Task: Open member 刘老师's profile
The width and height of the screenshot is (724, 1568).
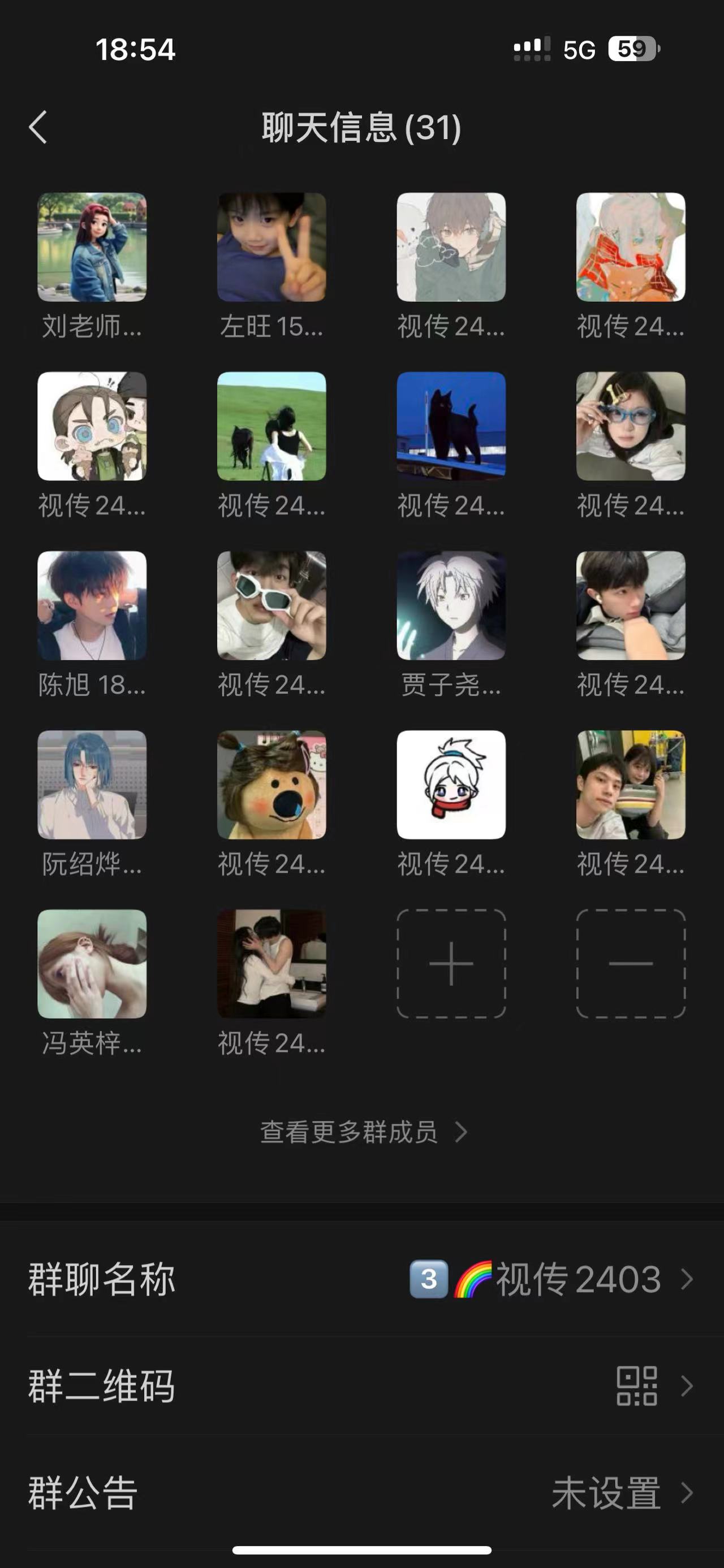Action: (92, 247)
